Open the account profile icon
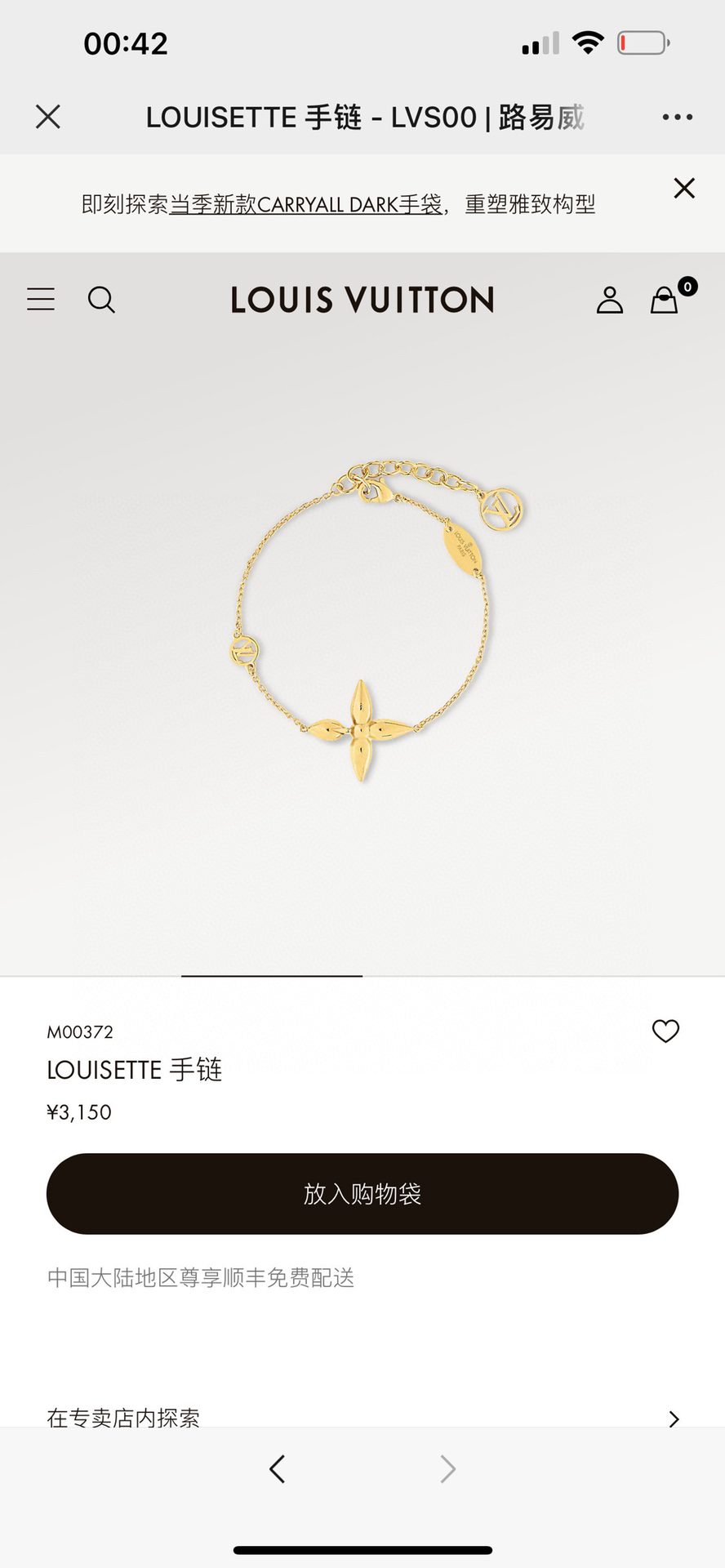Viewport: 725px width, 1568px height. coord(609,300)
